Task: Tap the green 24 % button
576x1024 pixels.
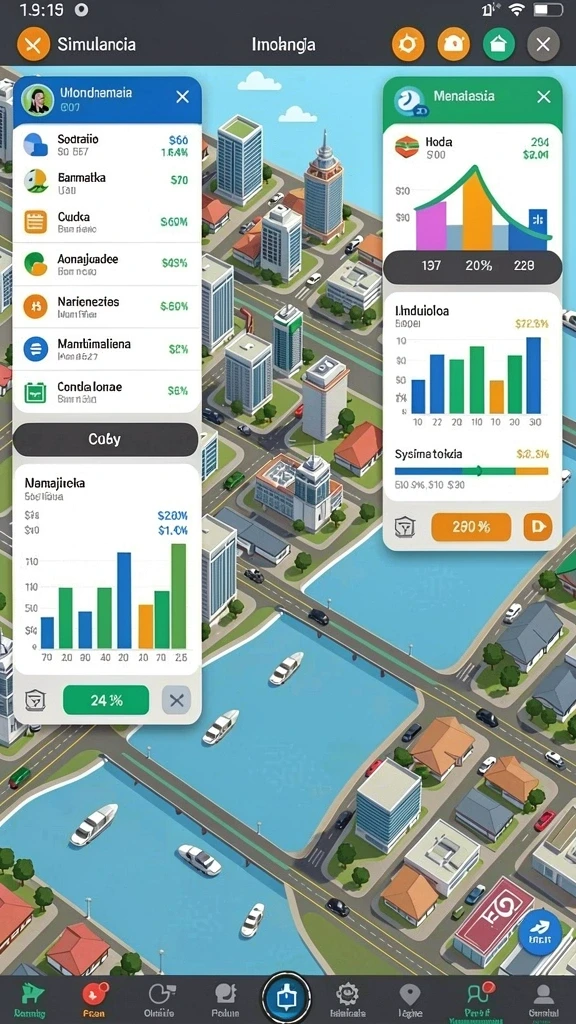Action: (106, 701)
